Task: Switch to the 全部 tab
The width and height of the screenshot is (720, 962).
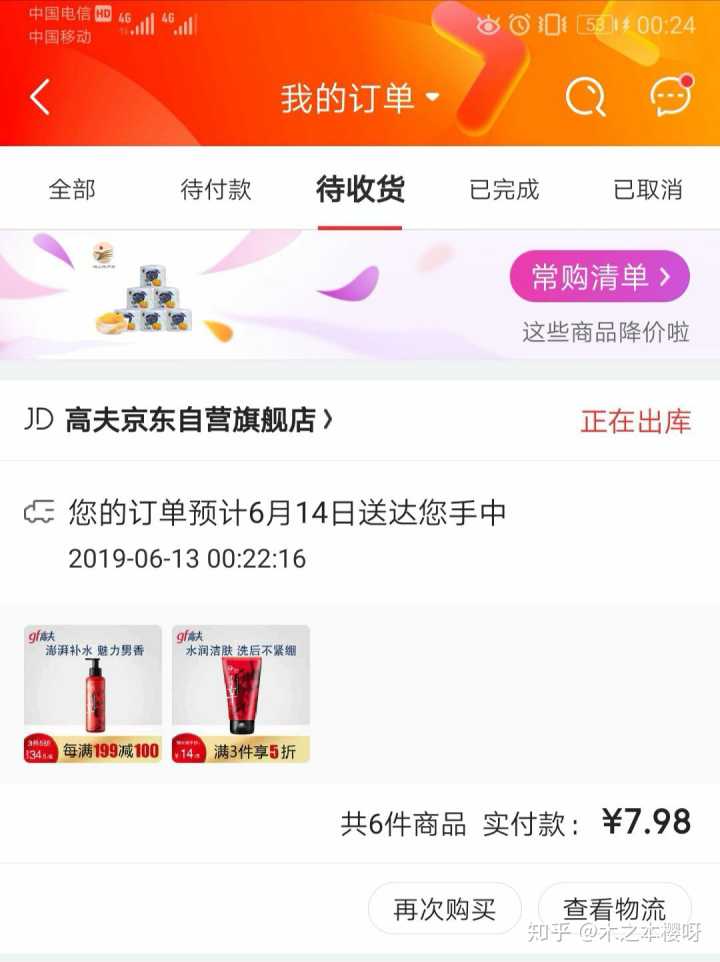Action: 72,189
